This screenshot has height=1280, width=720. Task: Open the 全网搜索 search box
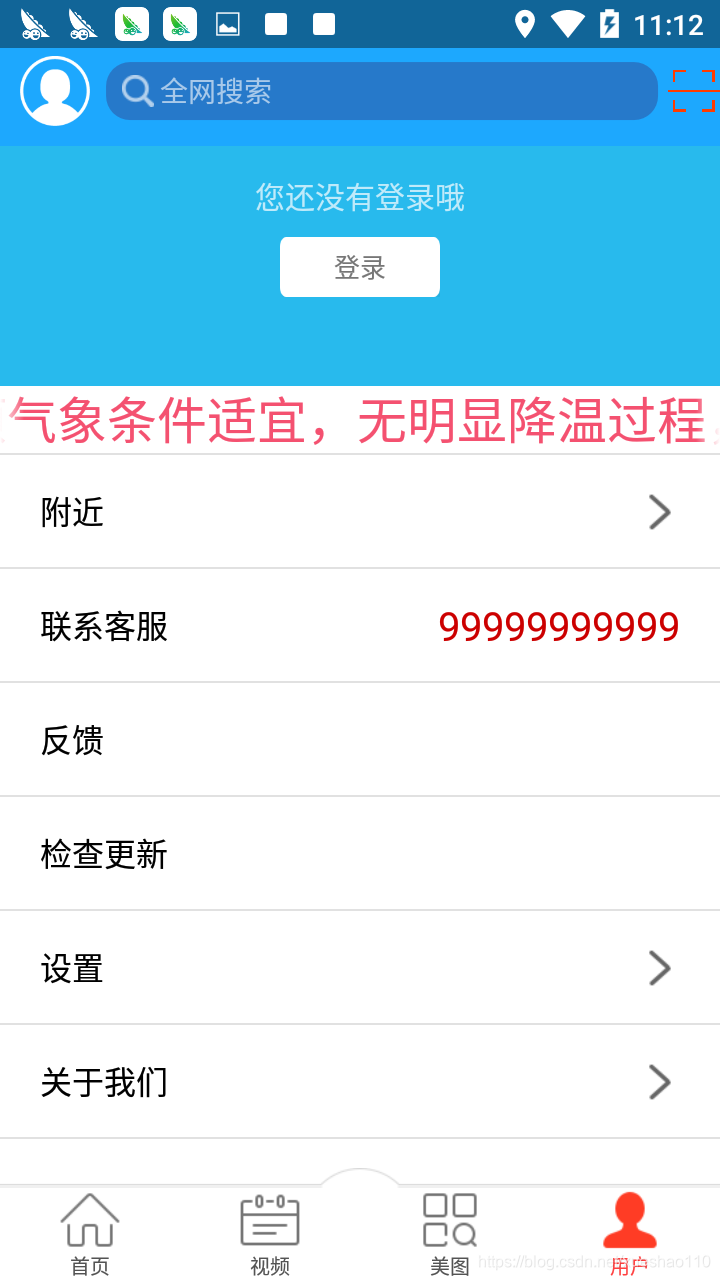click(x=382, y=91)
